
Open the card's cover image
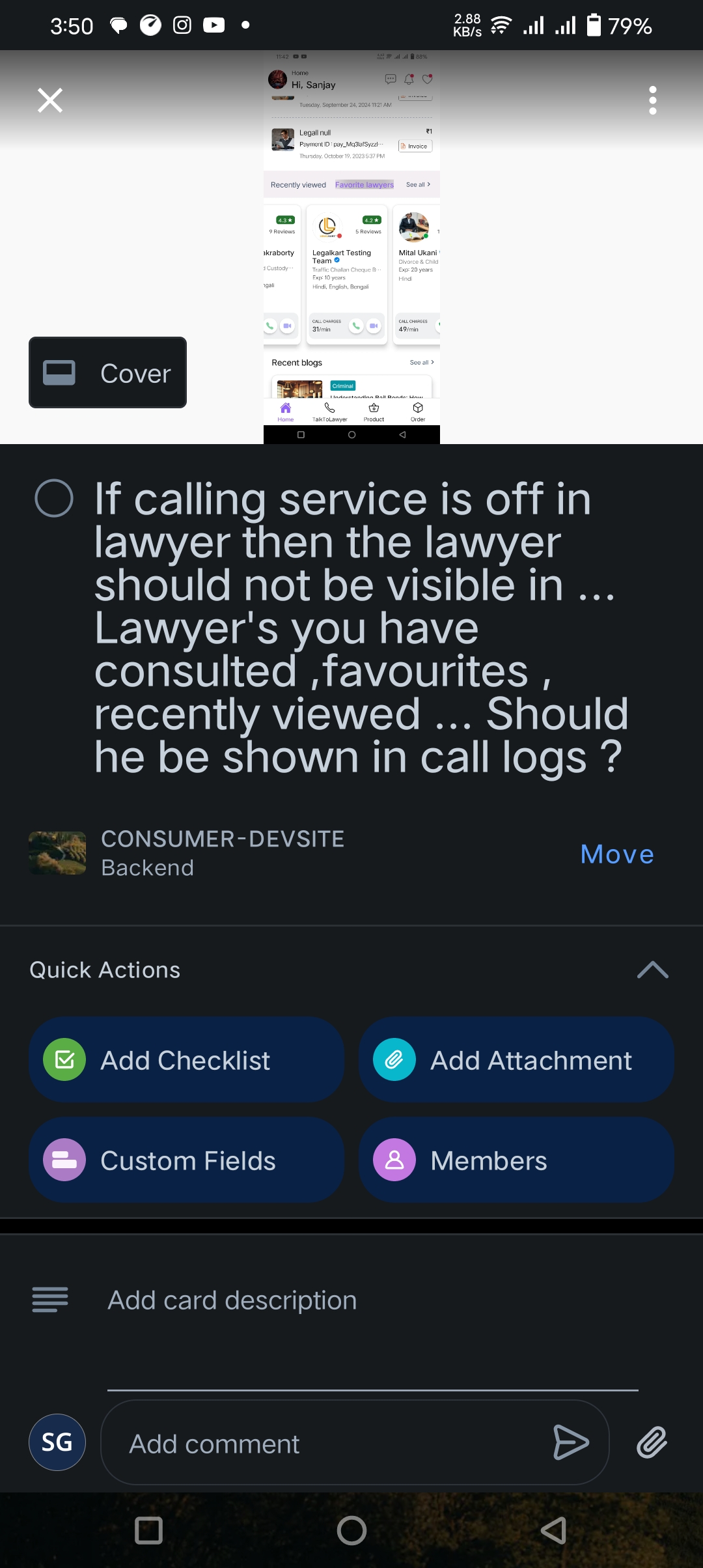point(351,247)
